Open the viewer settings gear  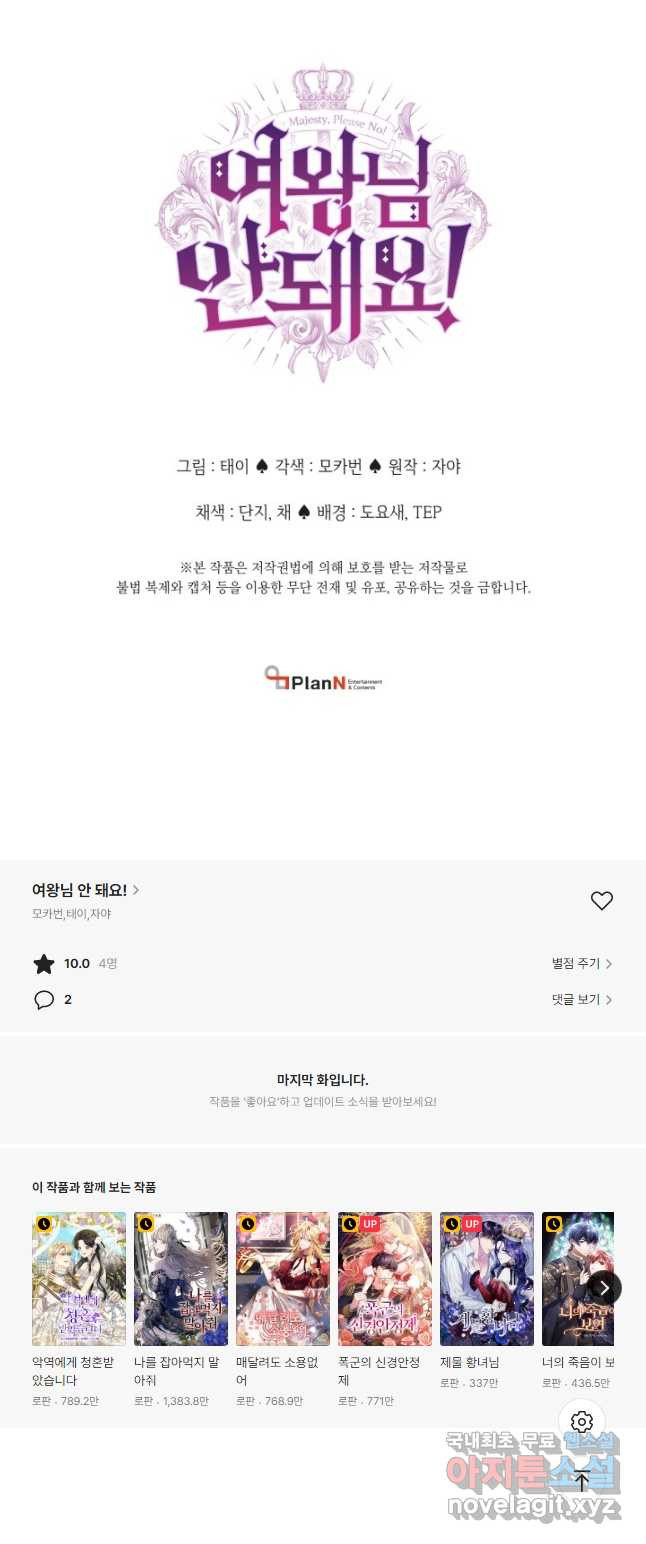(582, 1422)
